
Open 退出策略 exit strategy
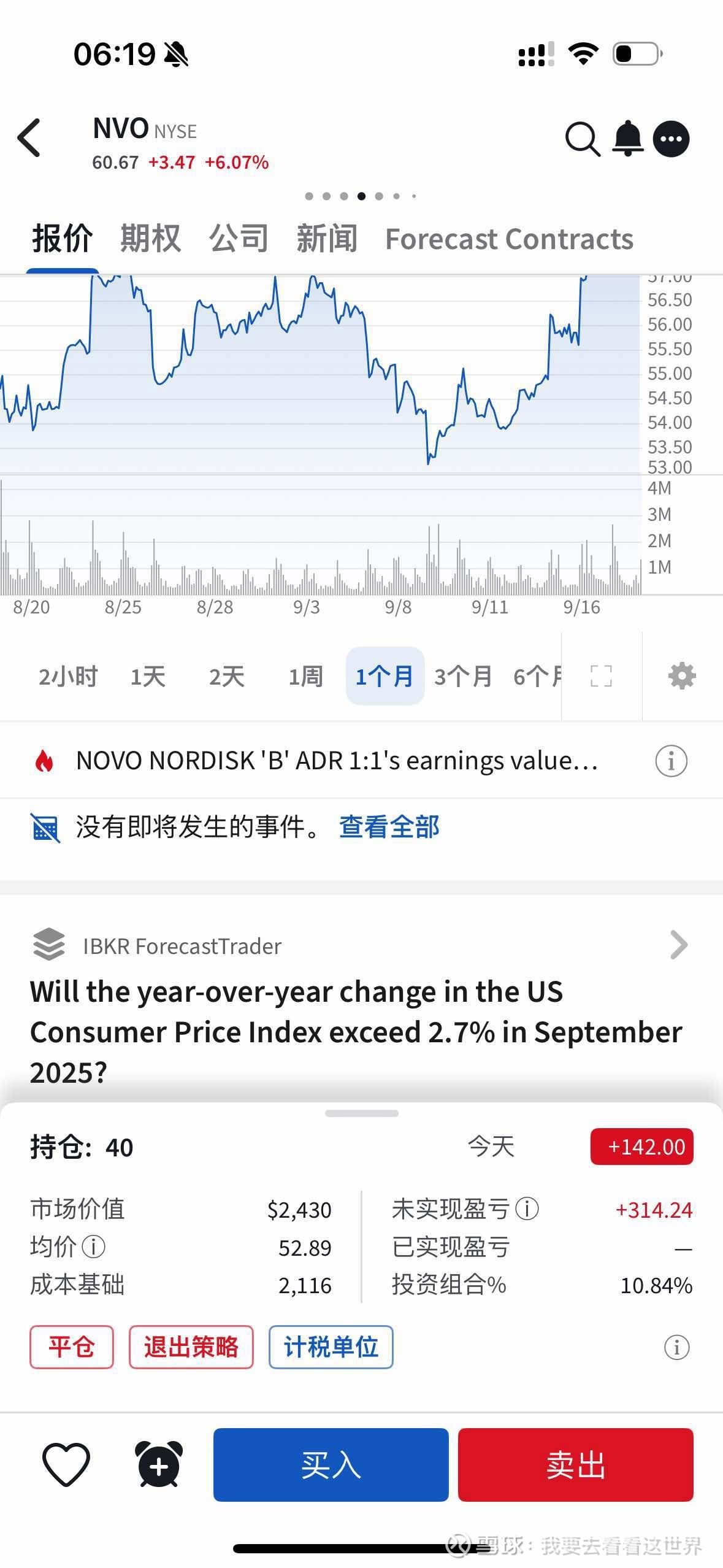(191, 1347)
